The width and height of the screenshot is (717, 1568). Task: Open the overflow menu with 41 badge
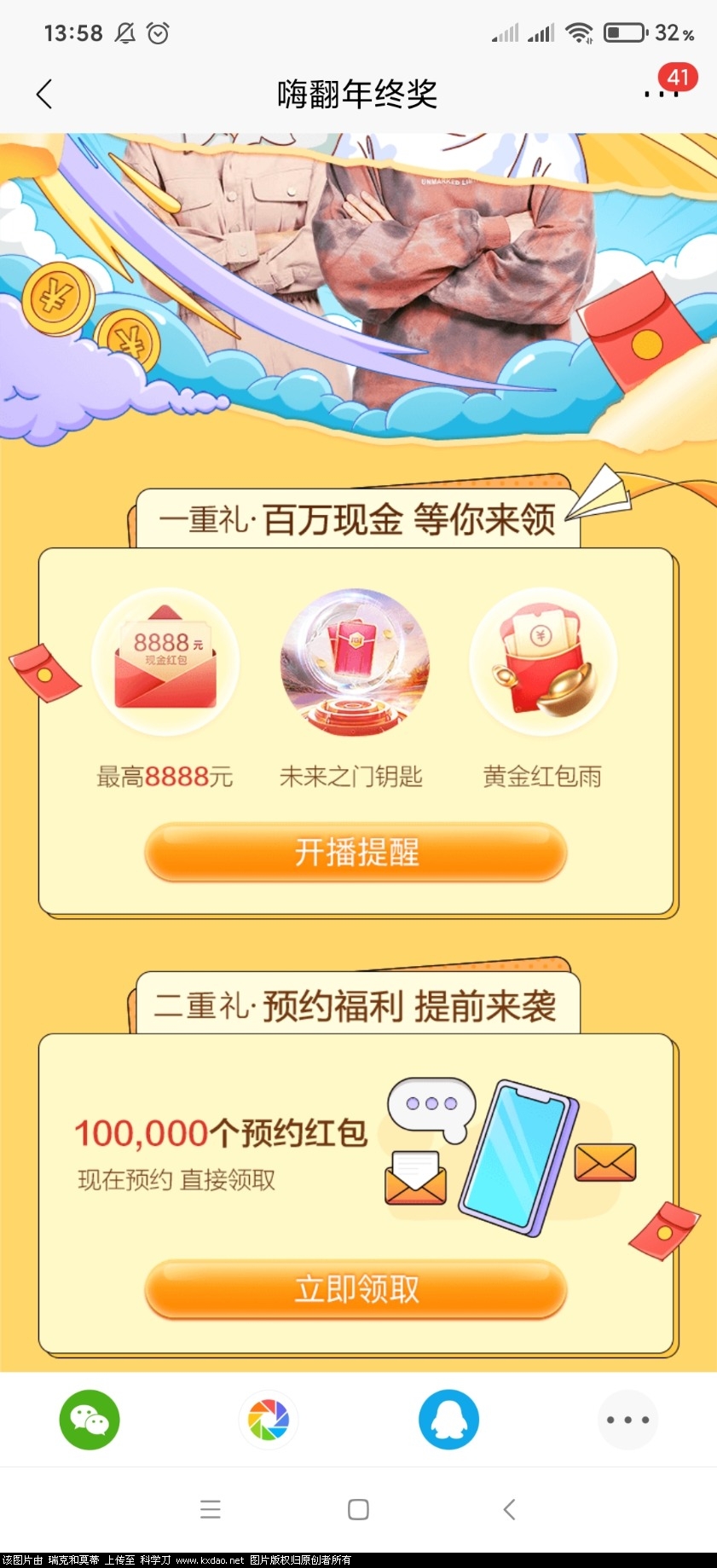[661, 92]
